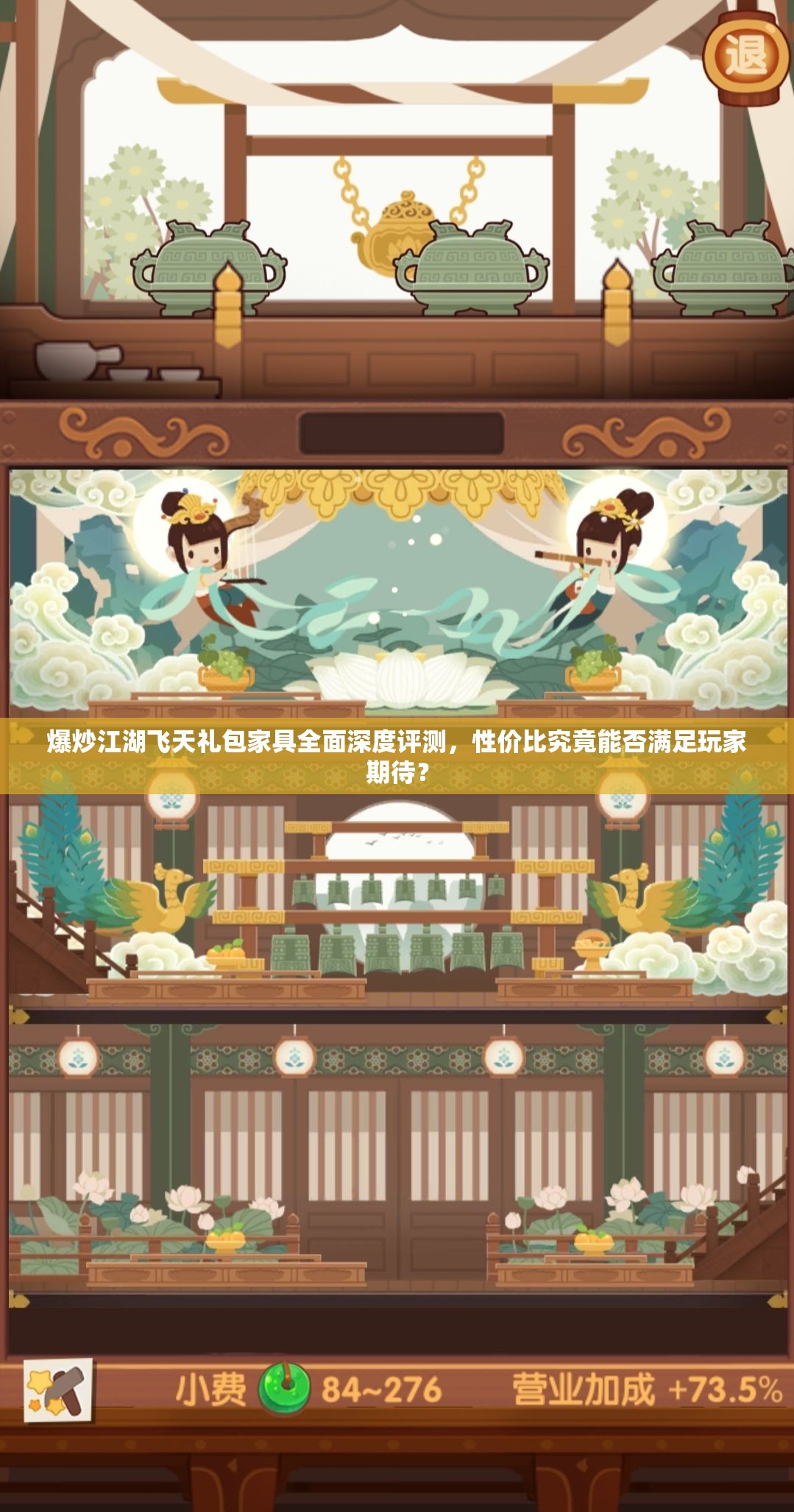This screenshot has height=1512, width=794.
Task: Tap the flute-playing fairy character
Action: coord(611,559)
